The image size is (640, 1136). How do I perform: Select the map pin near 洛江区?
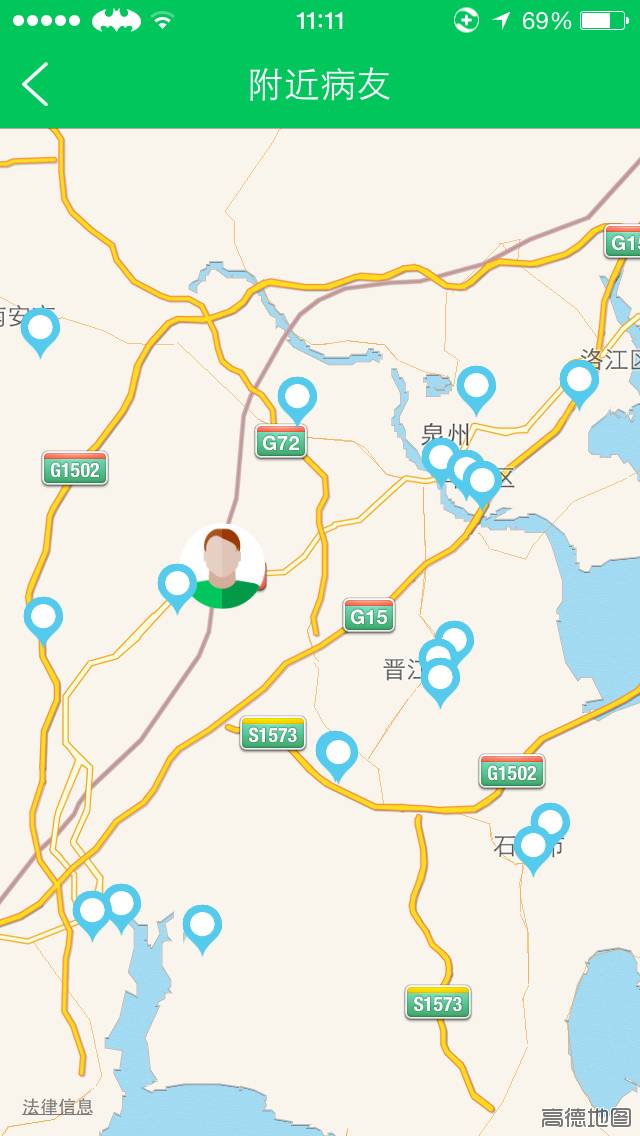(579, 380)
